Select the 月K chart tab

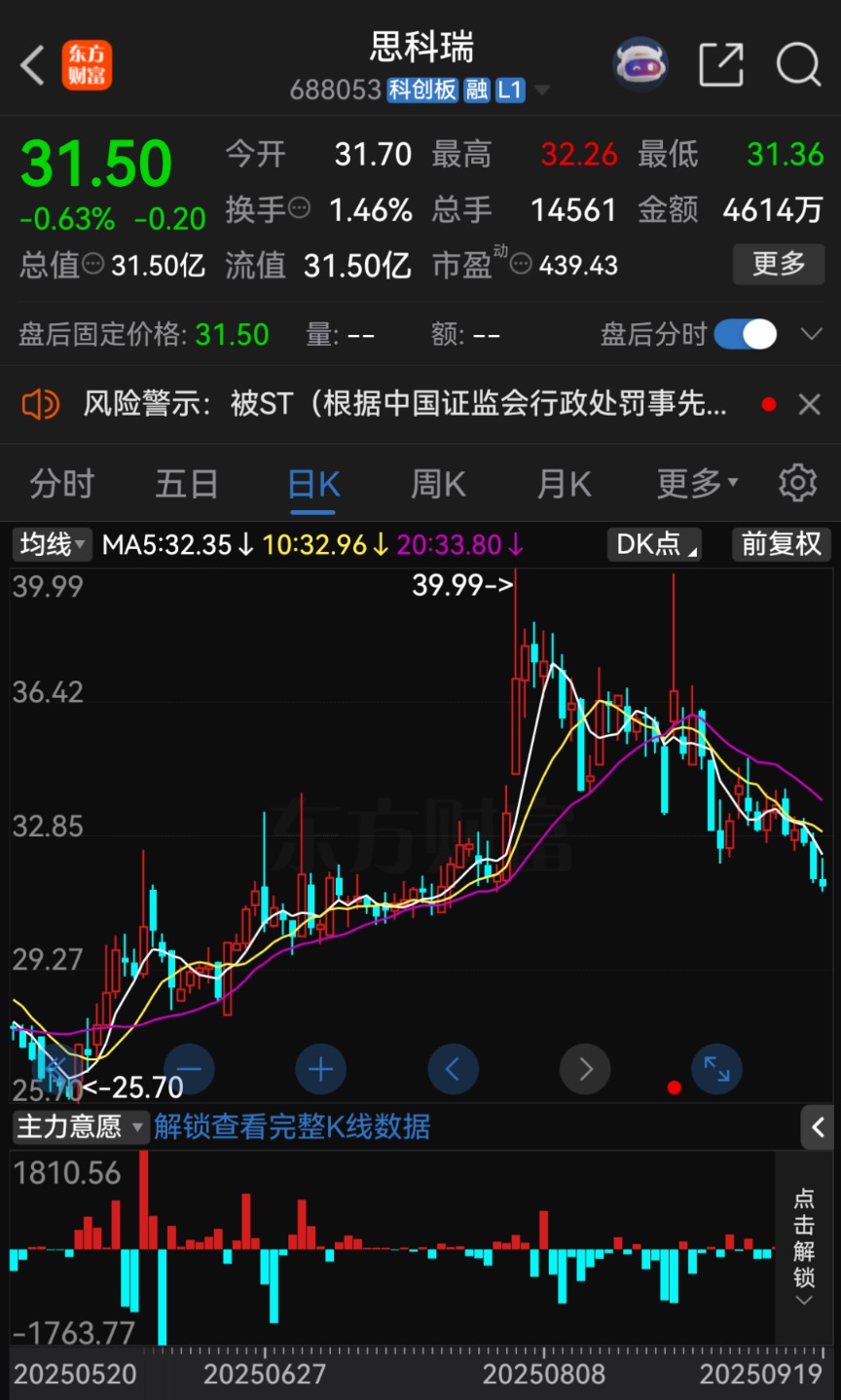pyautogui.click(x=565, y=484)
